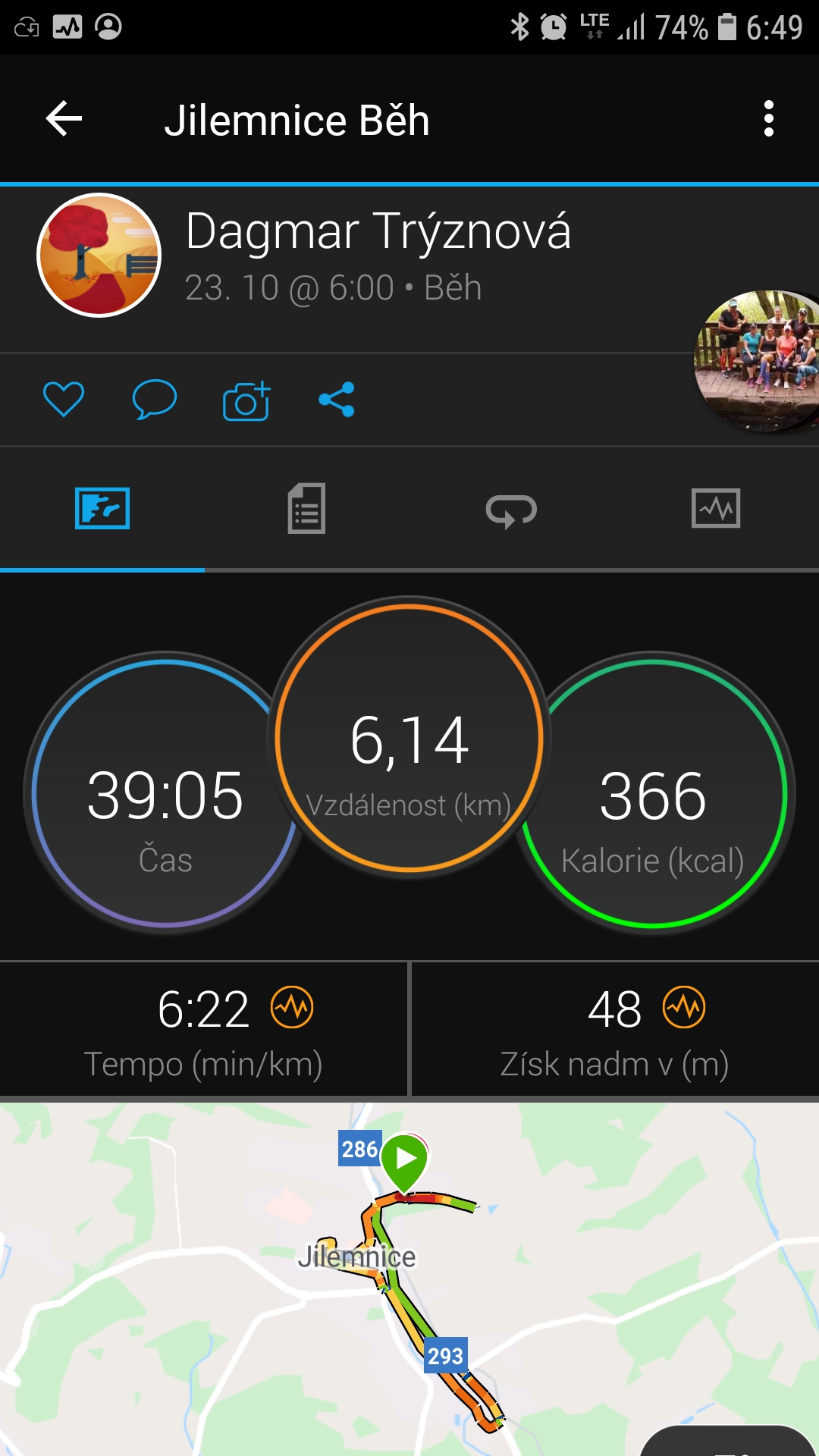Image resolution: width=819 pixels, height=1456 pixels.
Task: Select the overview map tab
Action: click(x=102, y=508)
